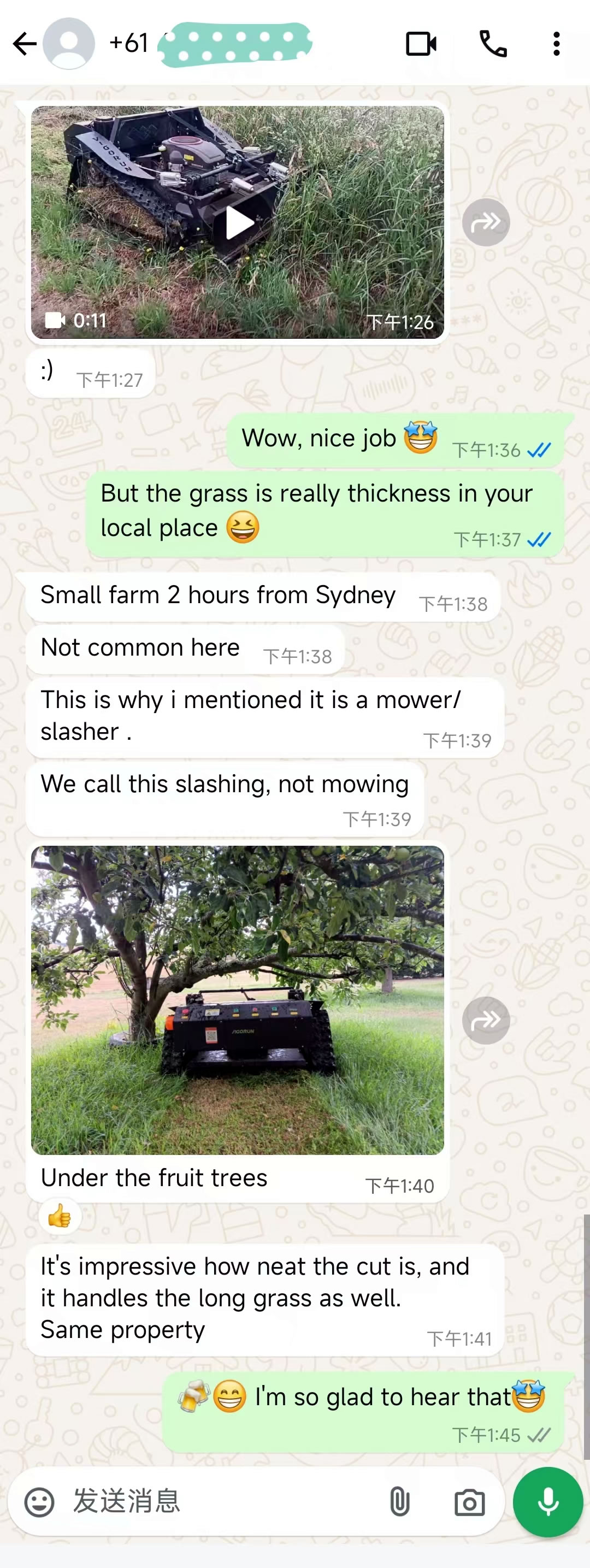Go back to the chat list
Image resolution: width=590 pixels, height=1568 pixels.
tap(25, 44)
